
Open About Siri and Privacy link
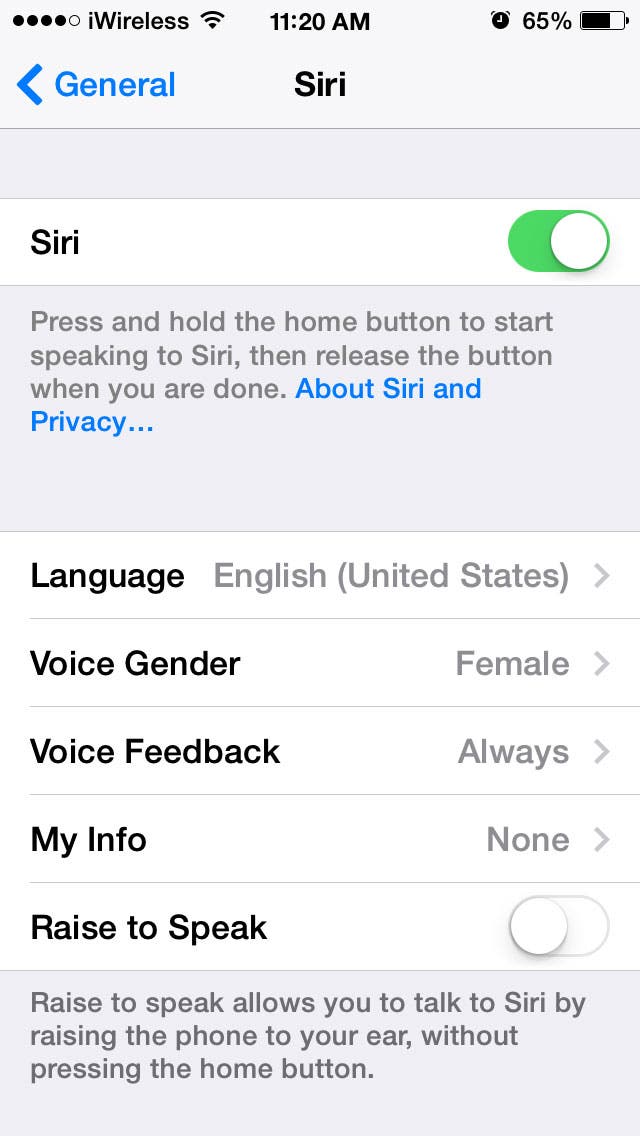click(x=256, y=405)
